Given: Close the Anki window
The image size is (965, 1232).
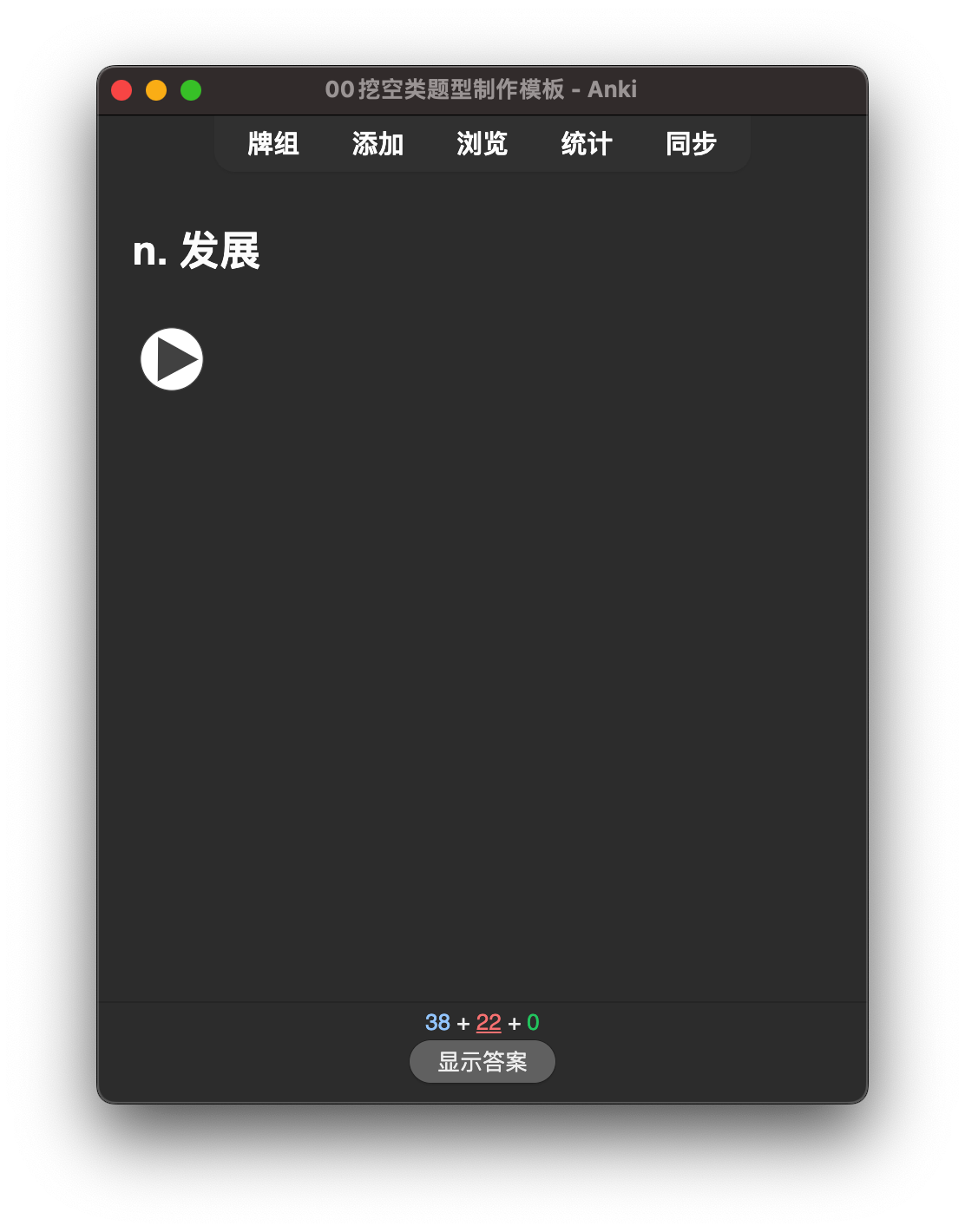Looking at the screenshot, I should (121, 90).
